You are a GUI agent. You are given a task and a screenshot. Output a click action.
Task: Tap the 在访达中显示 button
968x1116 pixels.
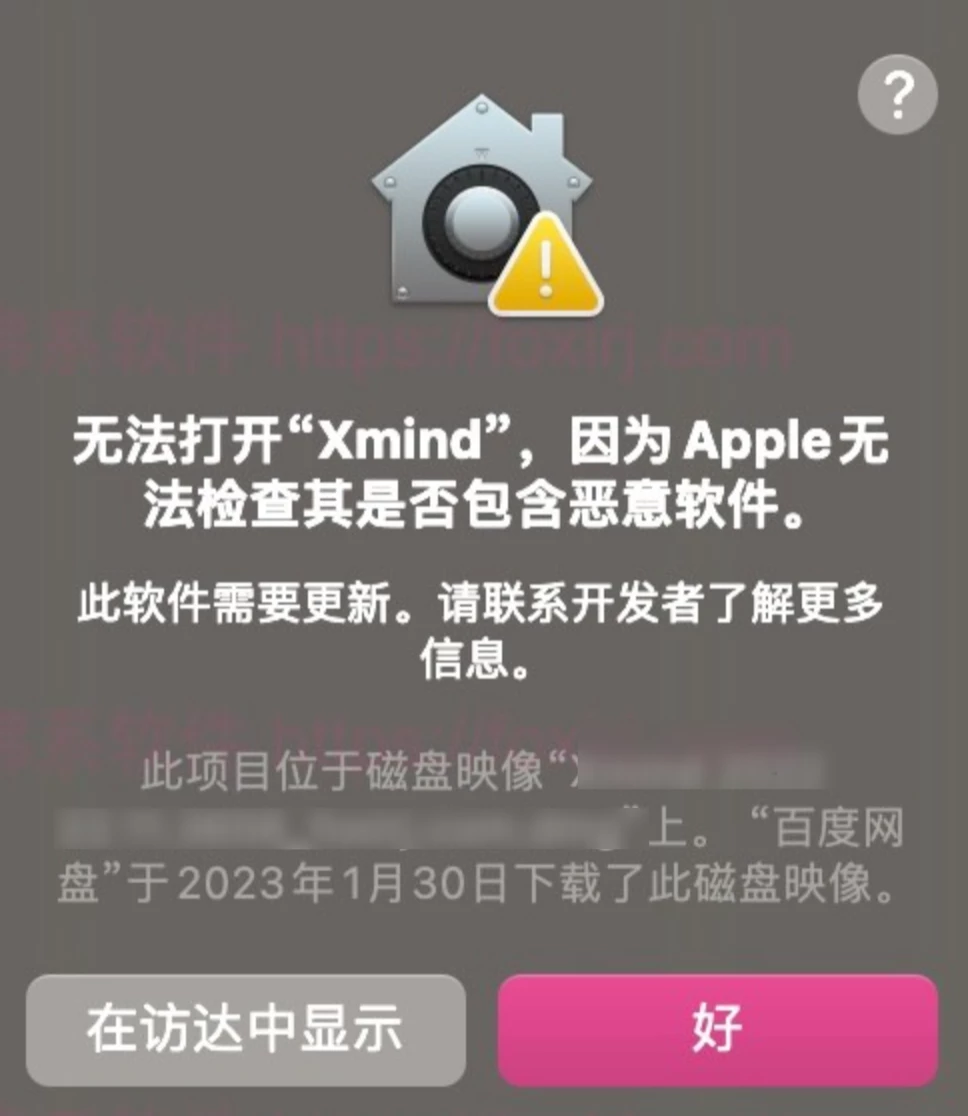tap(245, 1029)
